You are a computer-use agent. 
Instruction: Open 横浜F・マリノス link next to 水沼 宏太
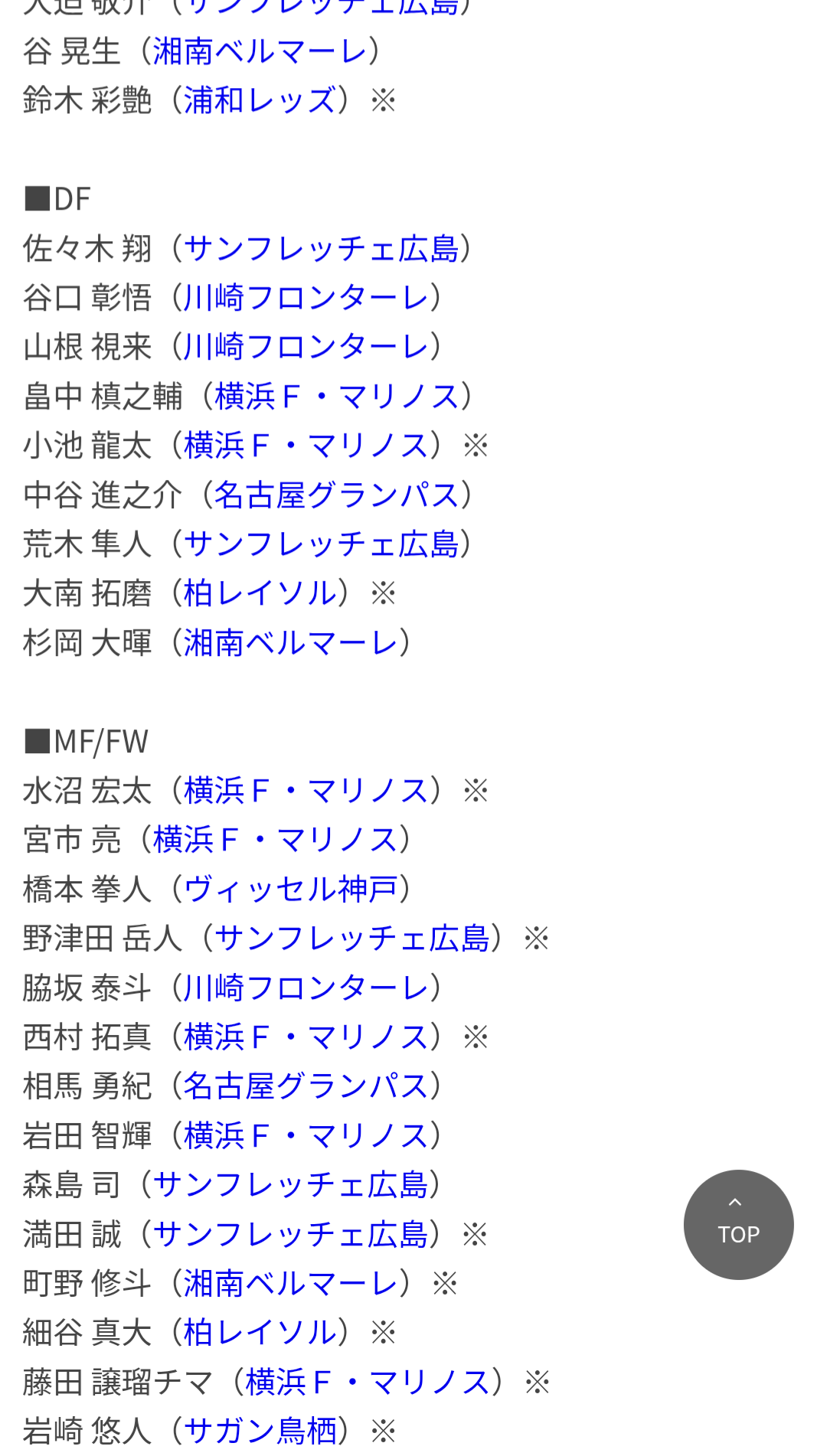(x=306, y=791)
